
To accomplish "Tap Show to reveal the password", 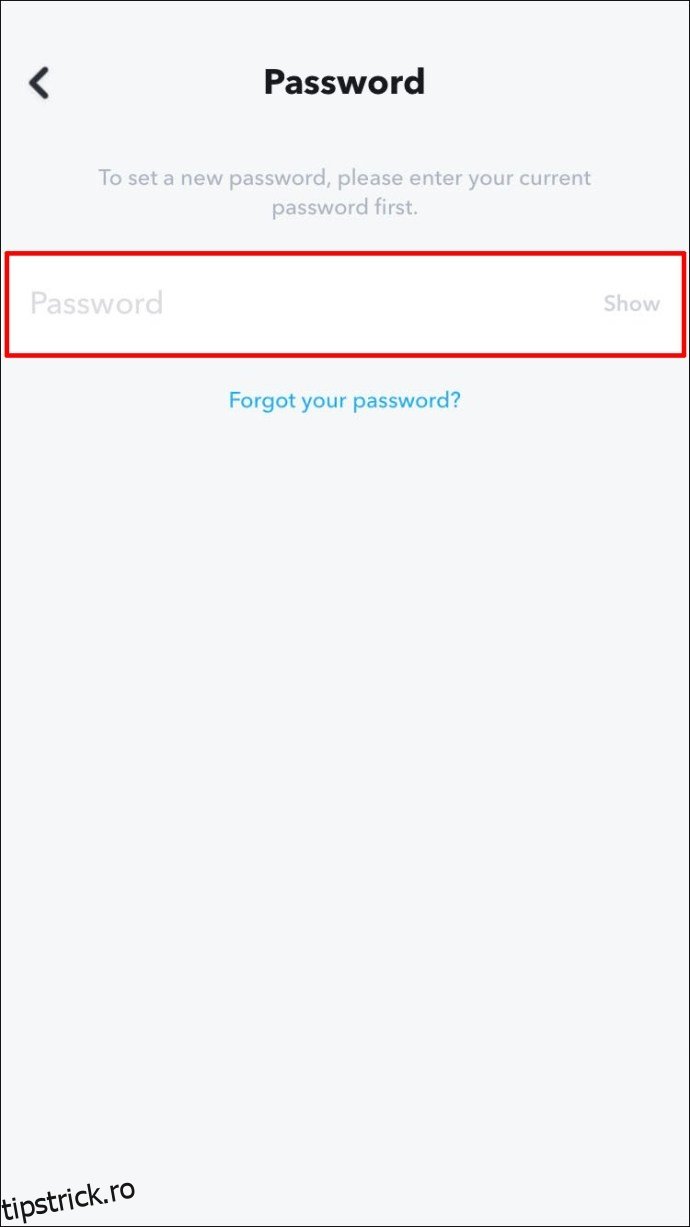I will pyautogui.click(x=631, y=304).
